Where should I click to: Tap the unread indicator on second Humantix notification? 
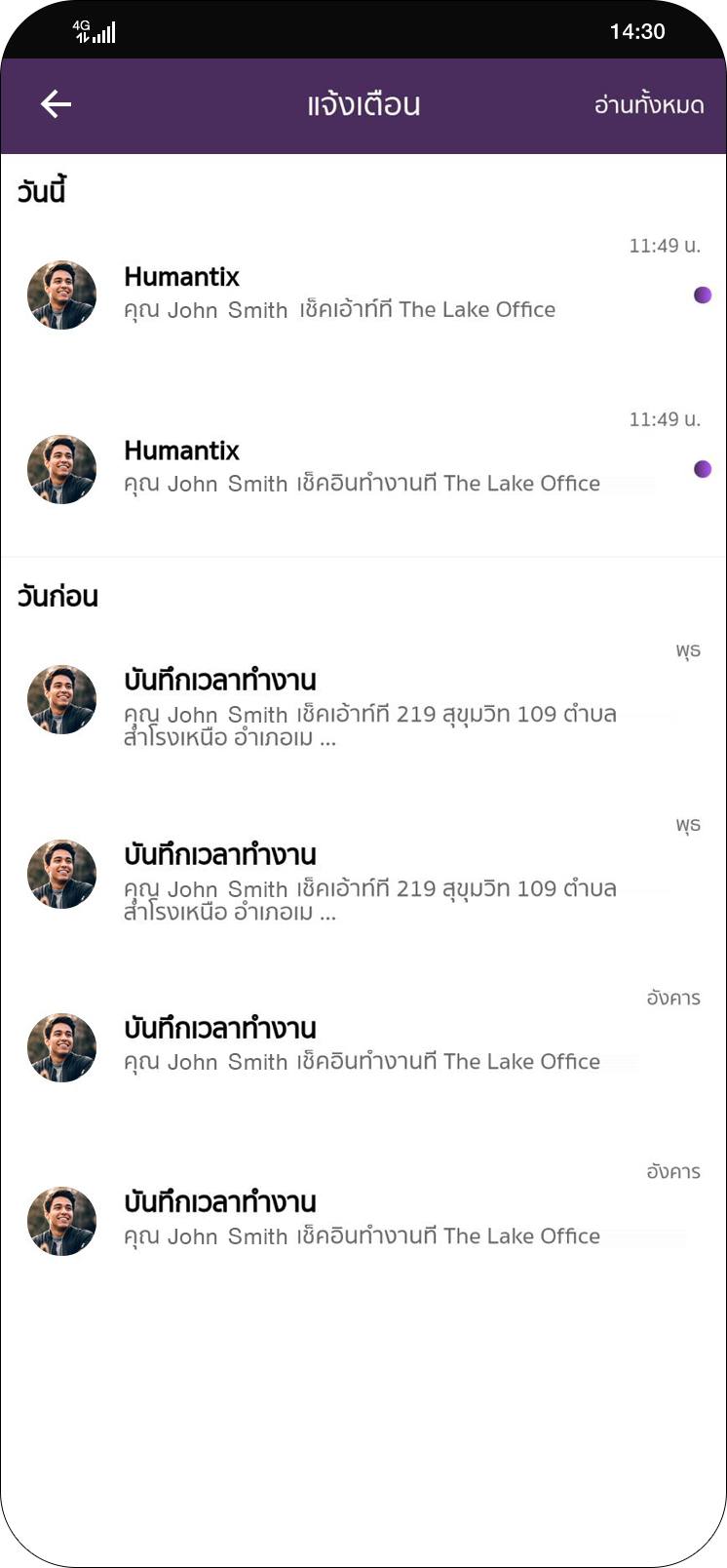pos(703,469)
